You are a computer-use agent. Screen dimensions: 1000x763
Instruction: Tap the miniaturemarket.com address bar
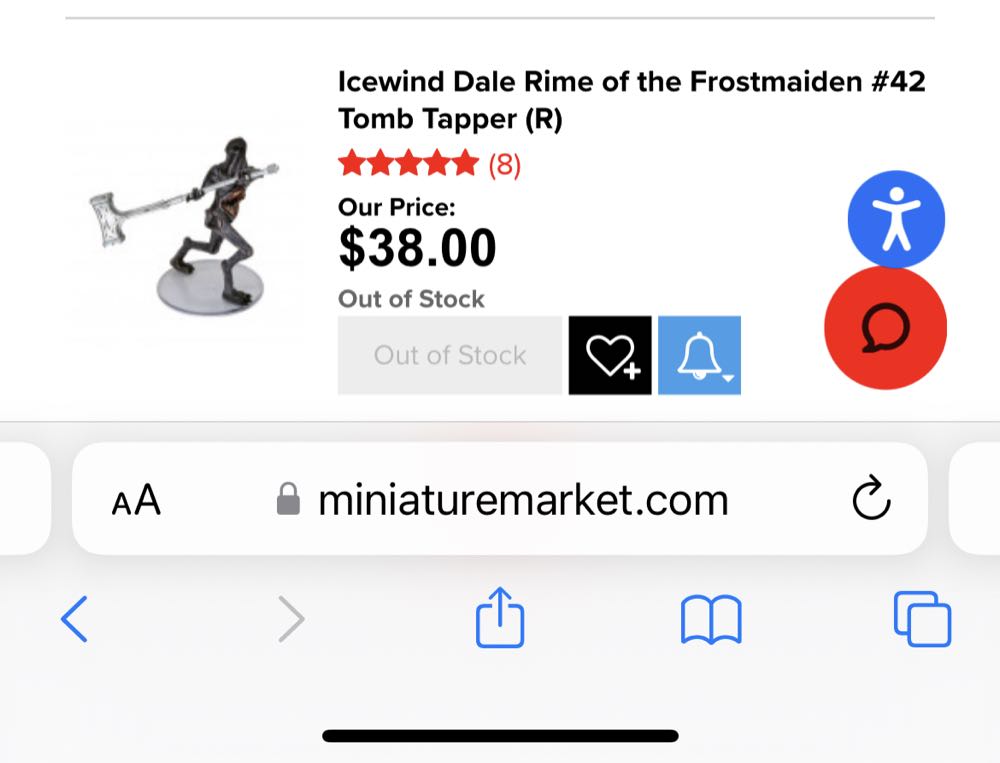(x=522, y=499)
